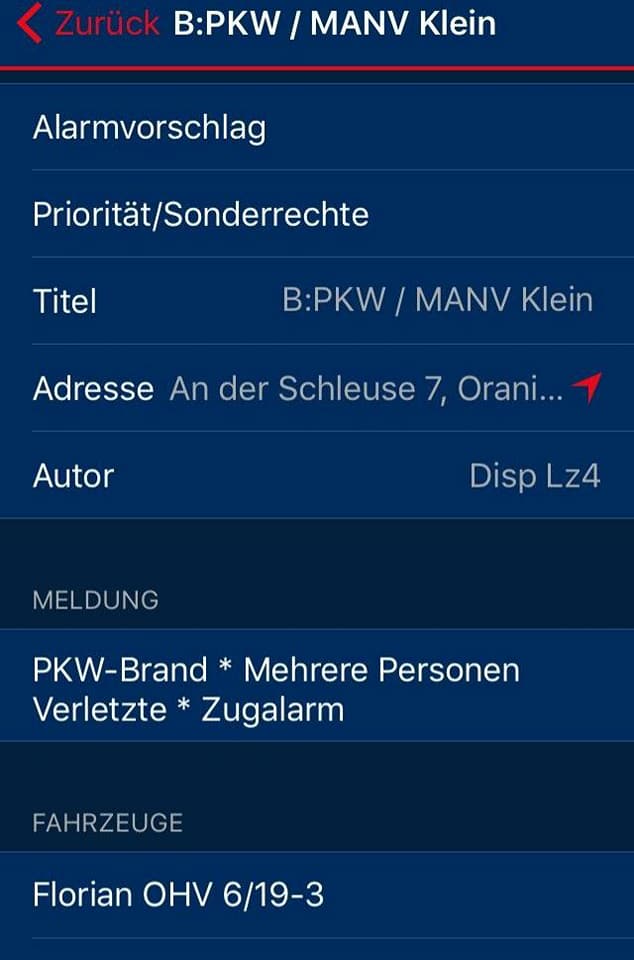634x960 pixels.
Task: Open navigation to An der Schleuse 7
Action: [587, 387]
